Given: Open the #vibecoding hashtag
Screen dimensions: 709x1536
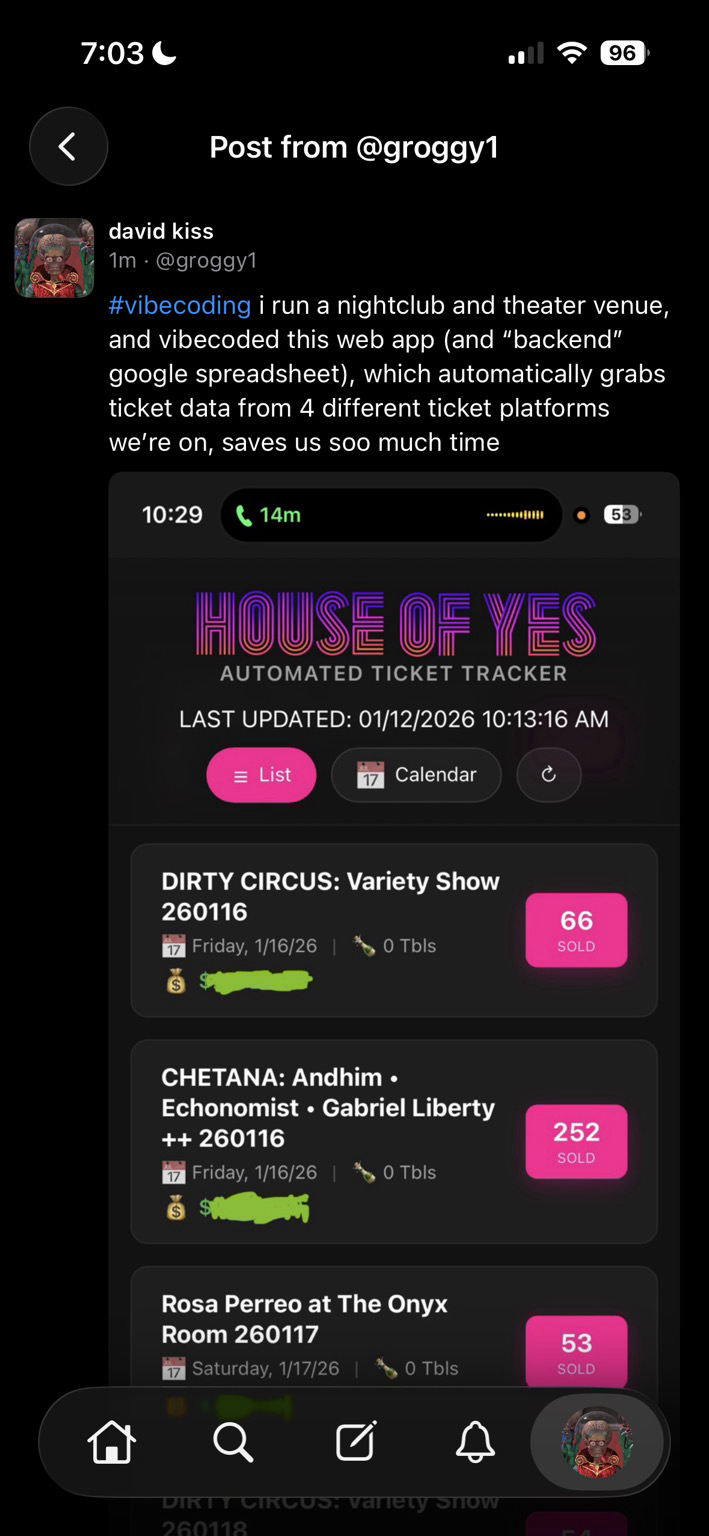Looking at the screenshot, I should coord(179,305).
